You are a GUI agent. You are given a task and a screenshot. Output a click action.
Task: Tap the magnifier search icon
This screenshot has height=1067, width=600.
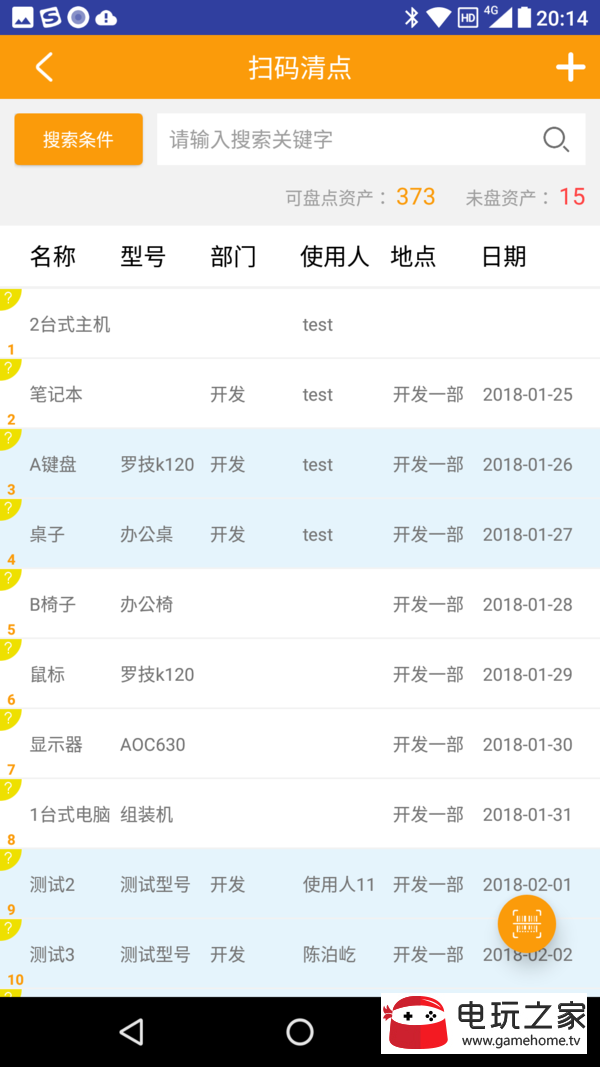coord(556,139)
